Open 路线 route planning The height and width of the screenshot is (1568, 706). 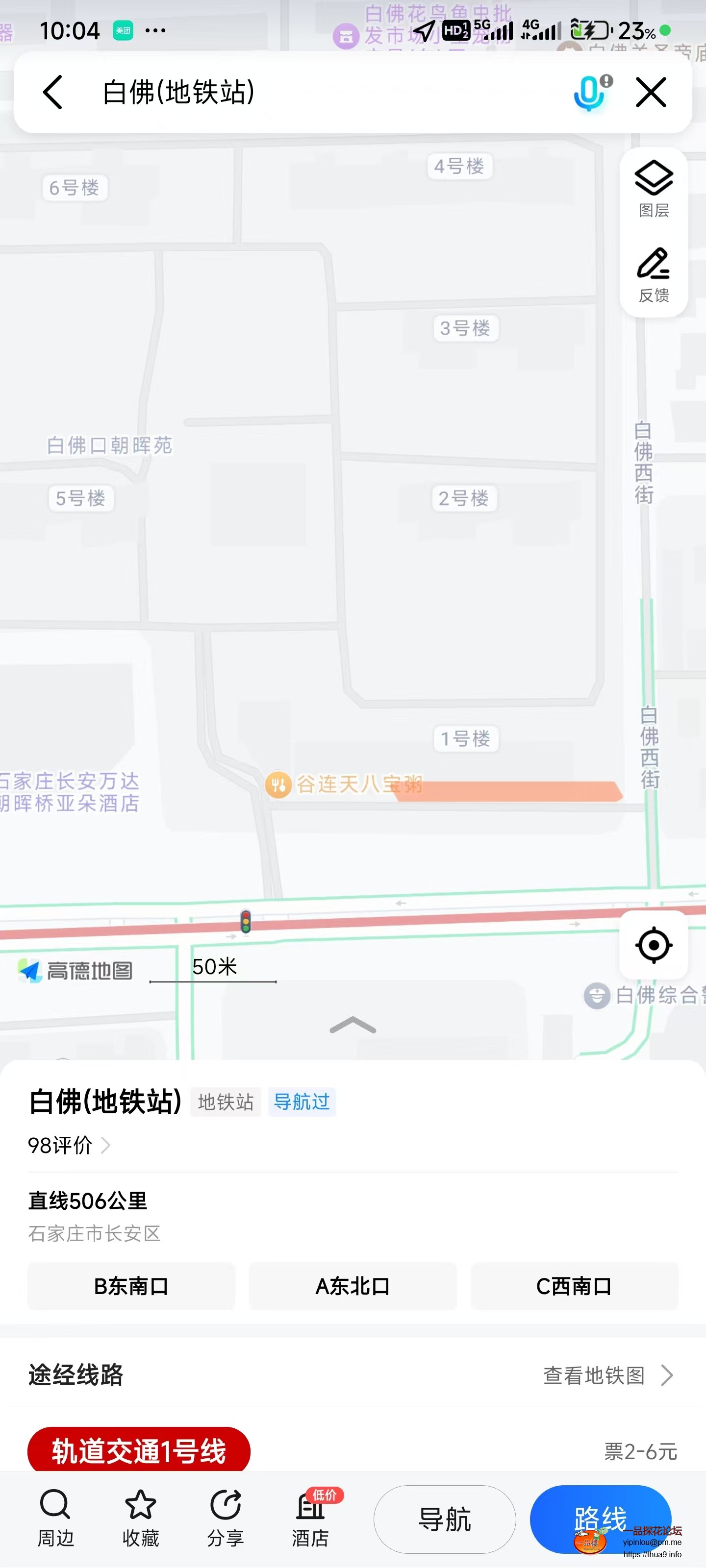click(x=600, y=1518)
